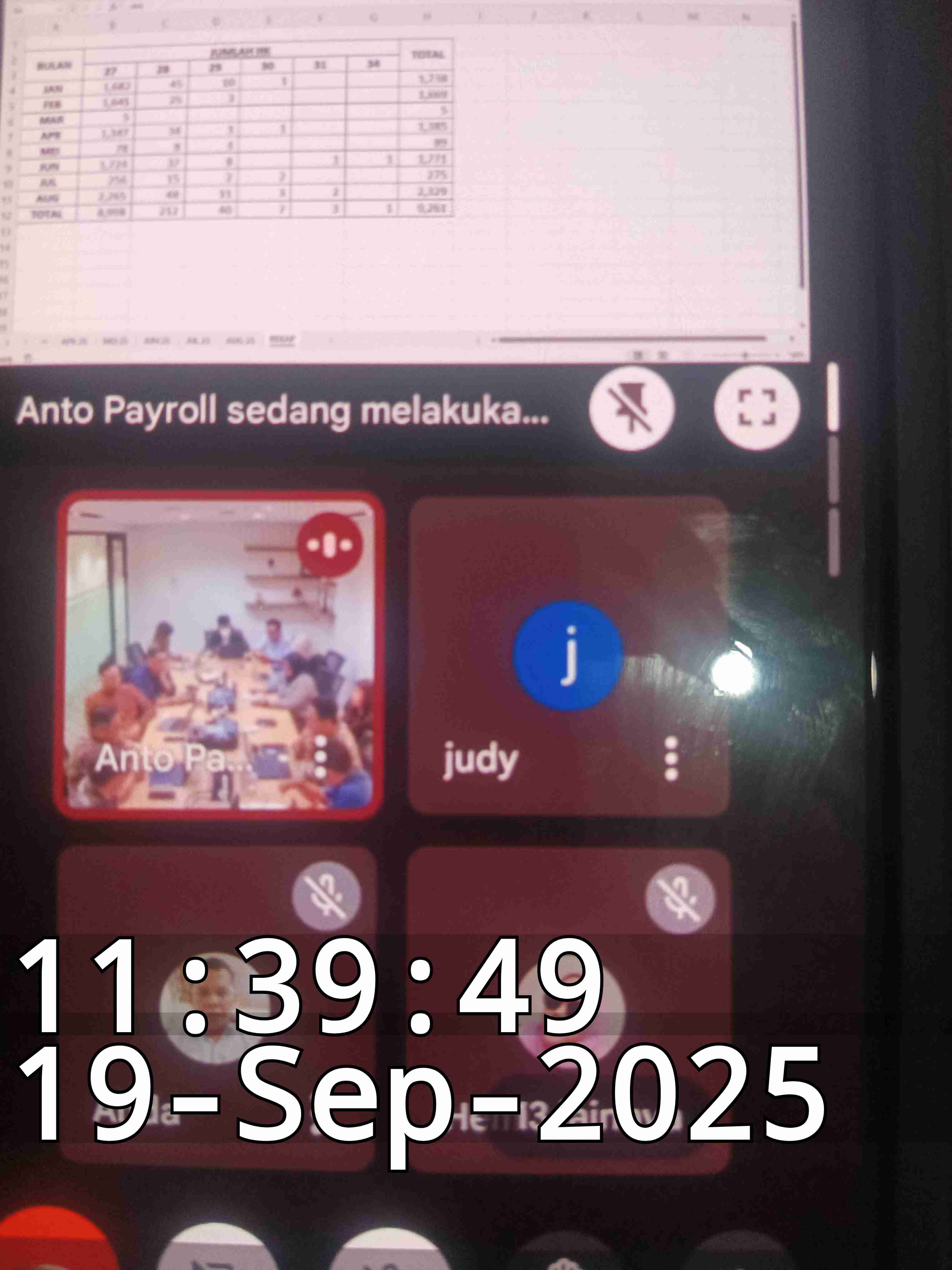Open options menu on judy's tile
The height and width of the screenshot is (1270, 952).
pos(671,759)
